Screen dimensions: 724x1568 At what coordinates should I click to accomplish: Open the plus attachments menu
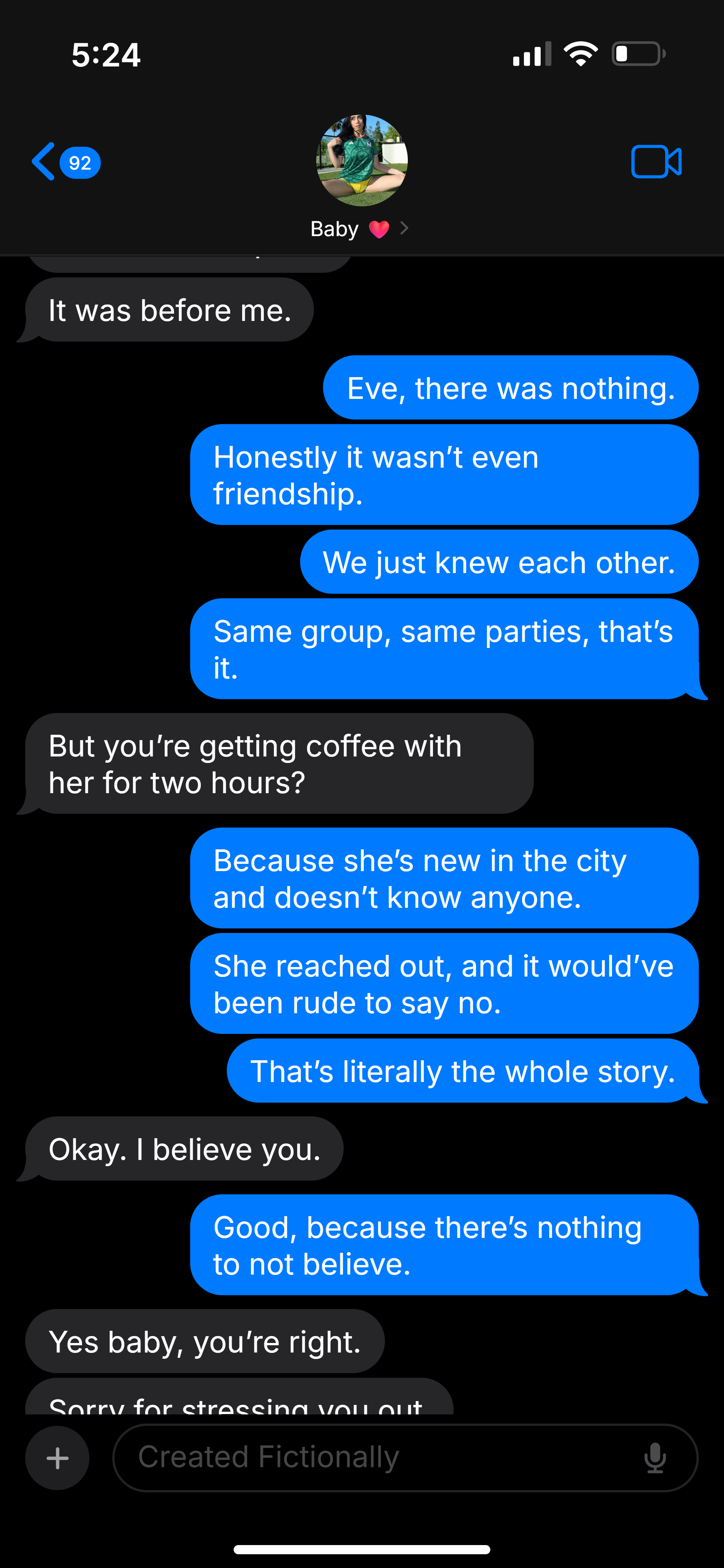coord(57,1458)
